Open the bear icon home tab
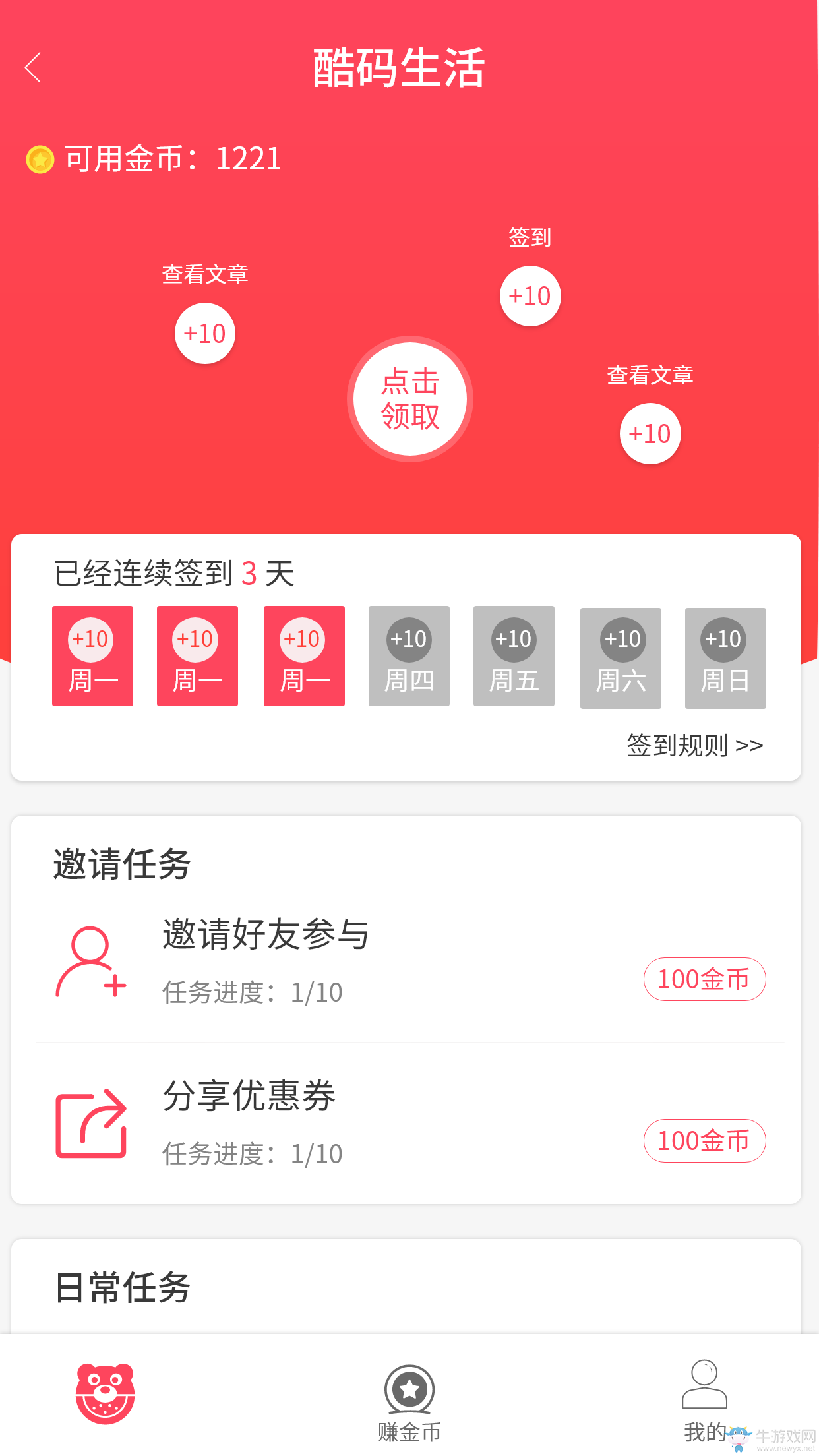819x1456 pixels. point(105,1394)
